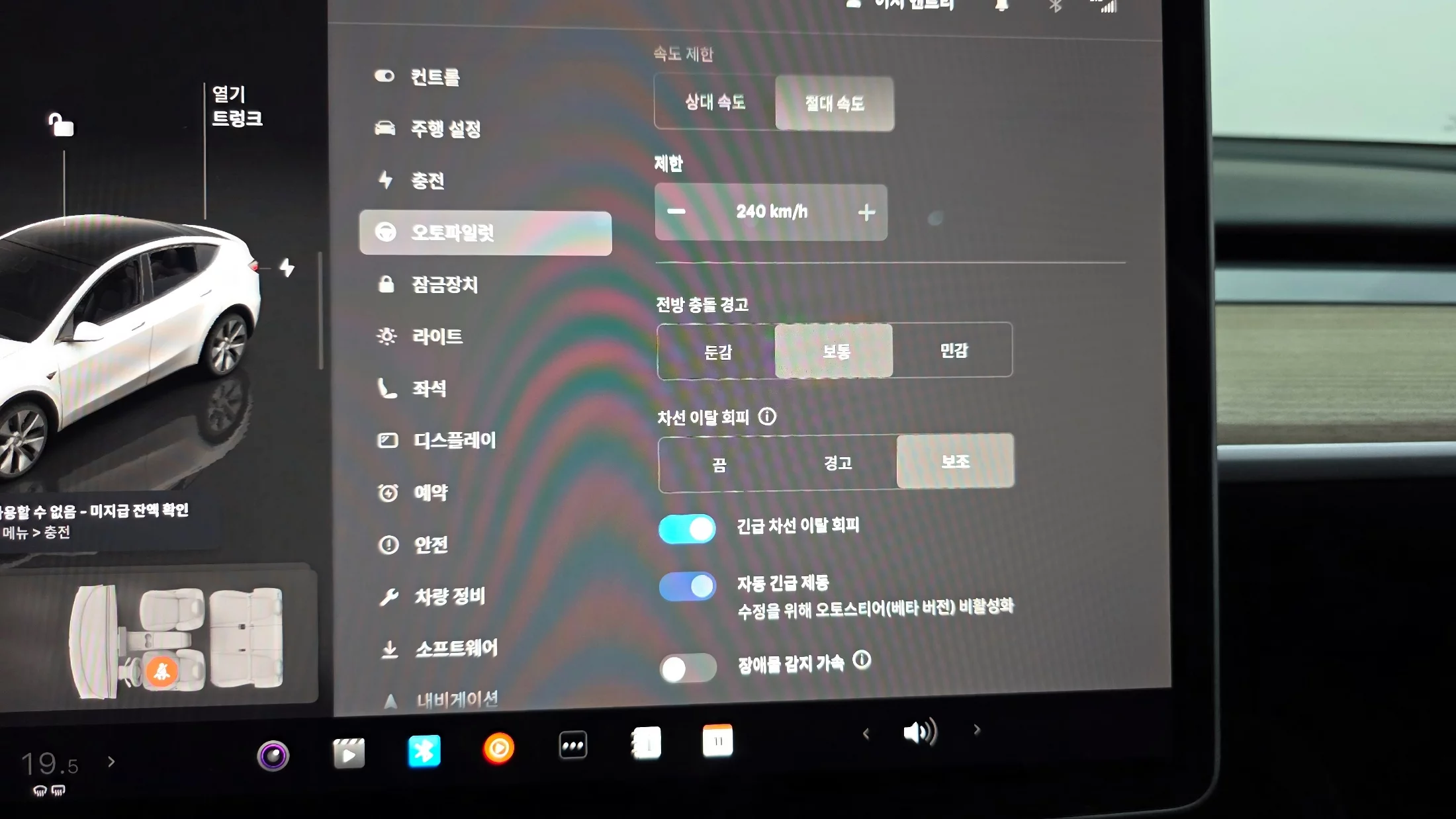Toggle 자동 긴급 제동 switch

click(687, 586)
